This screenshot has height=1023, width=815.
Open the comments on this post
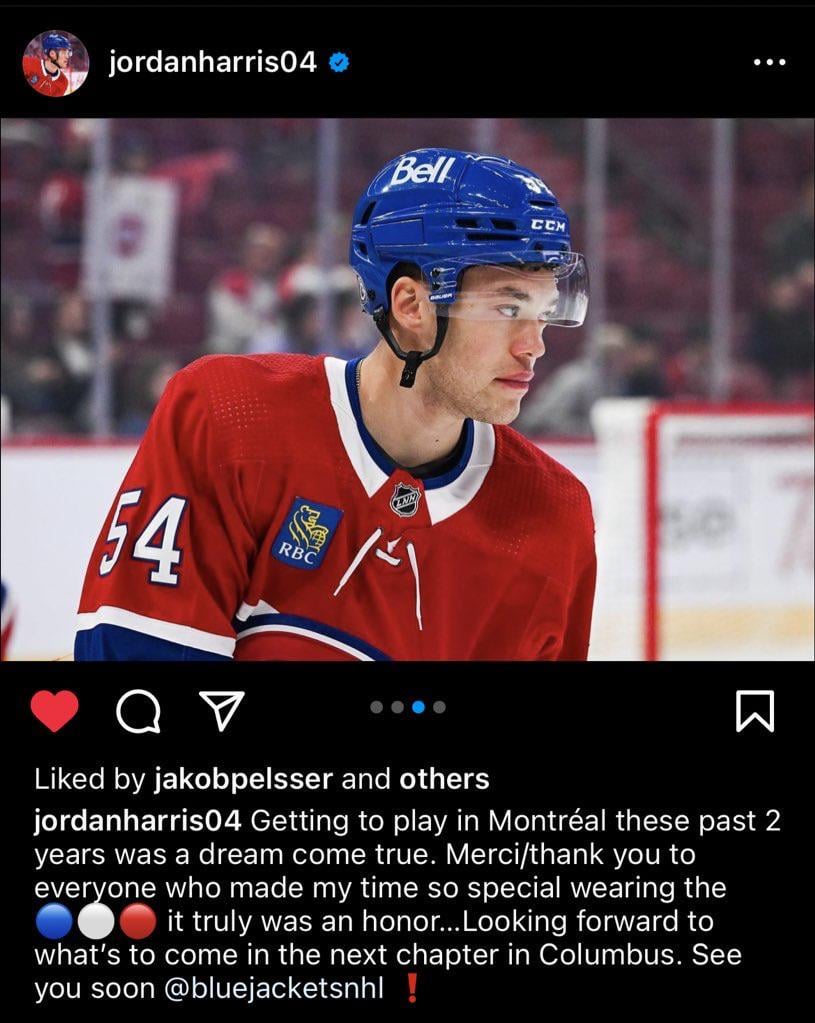pos(137,711)
